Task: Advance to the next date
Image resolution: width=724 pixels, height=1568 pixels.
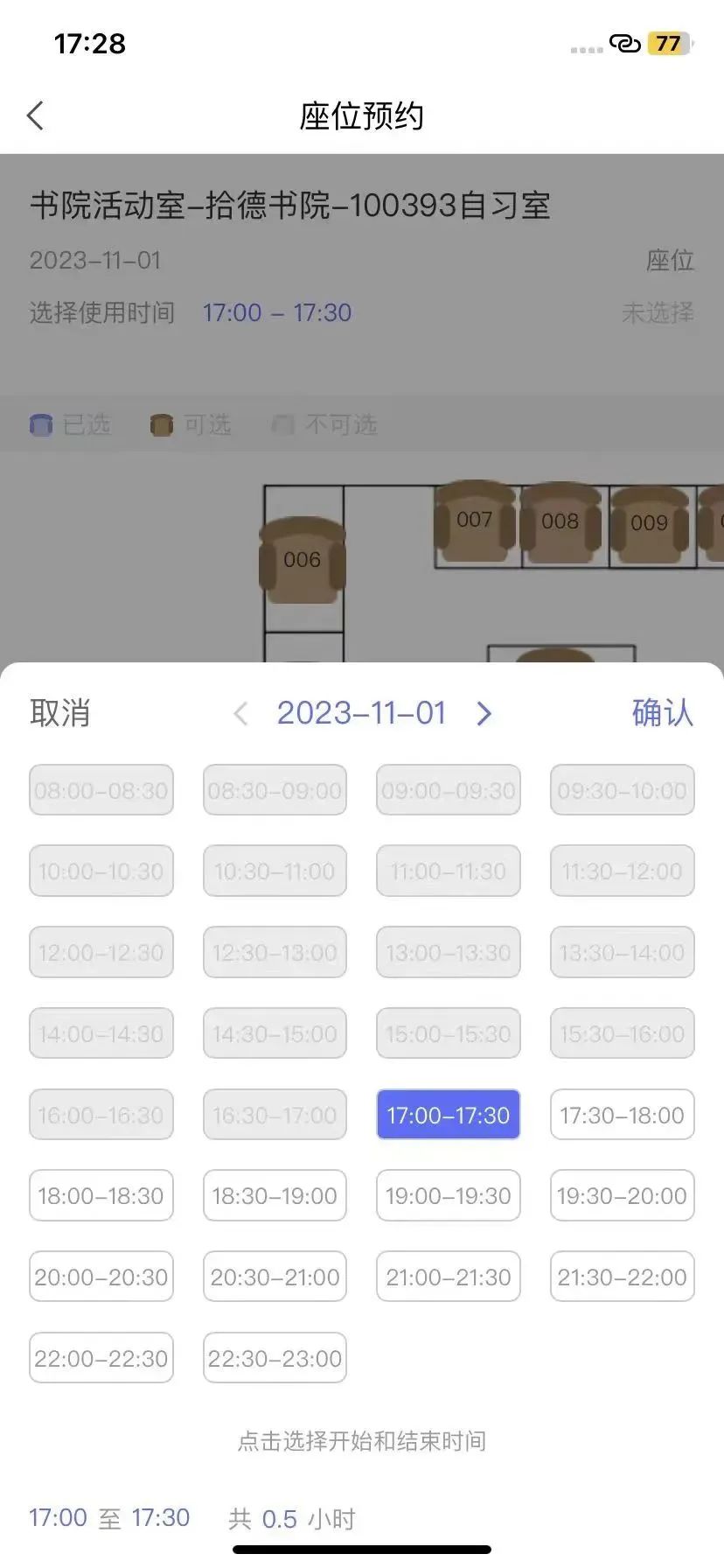Action: point(484,714)
